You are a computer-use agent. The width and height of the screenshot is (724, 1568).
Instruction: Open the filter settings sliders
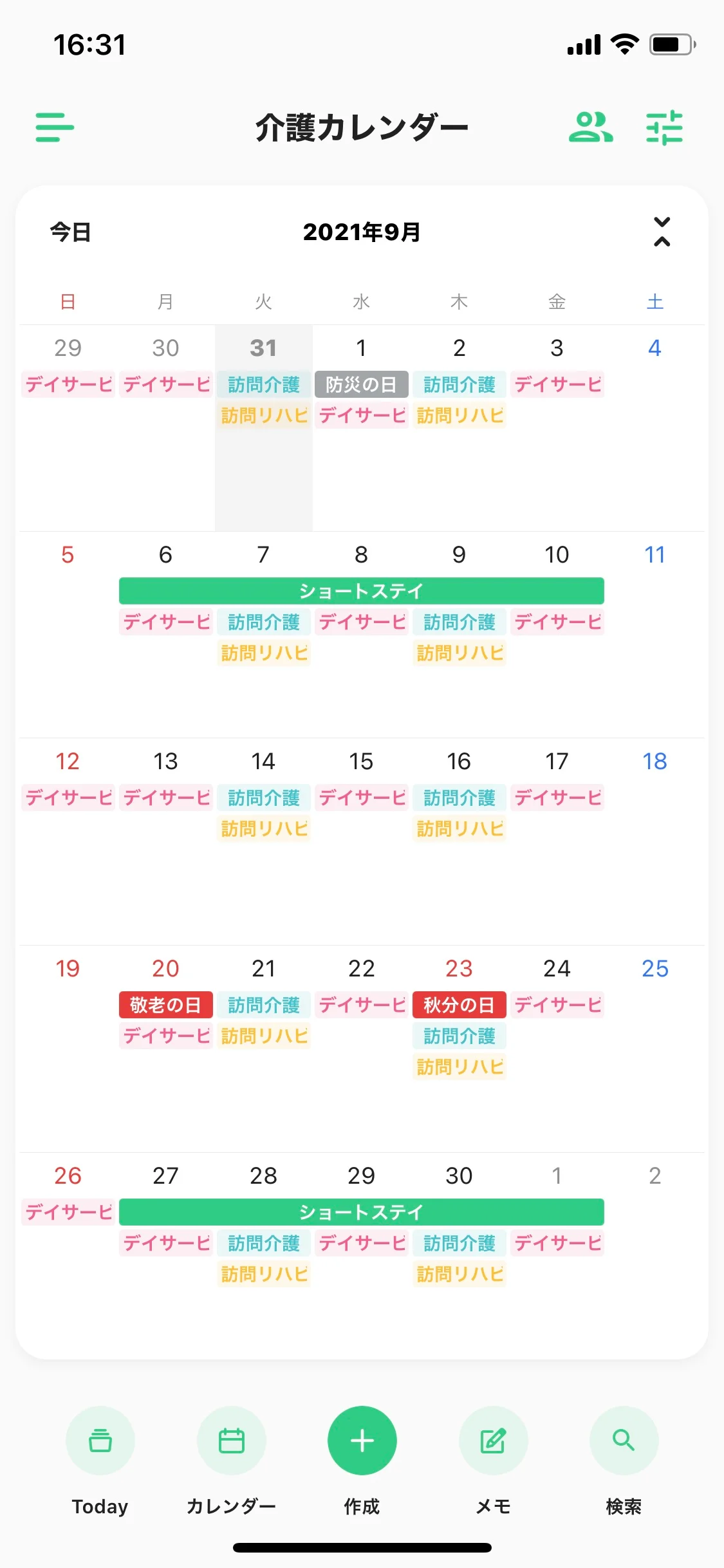pos(664,127)
